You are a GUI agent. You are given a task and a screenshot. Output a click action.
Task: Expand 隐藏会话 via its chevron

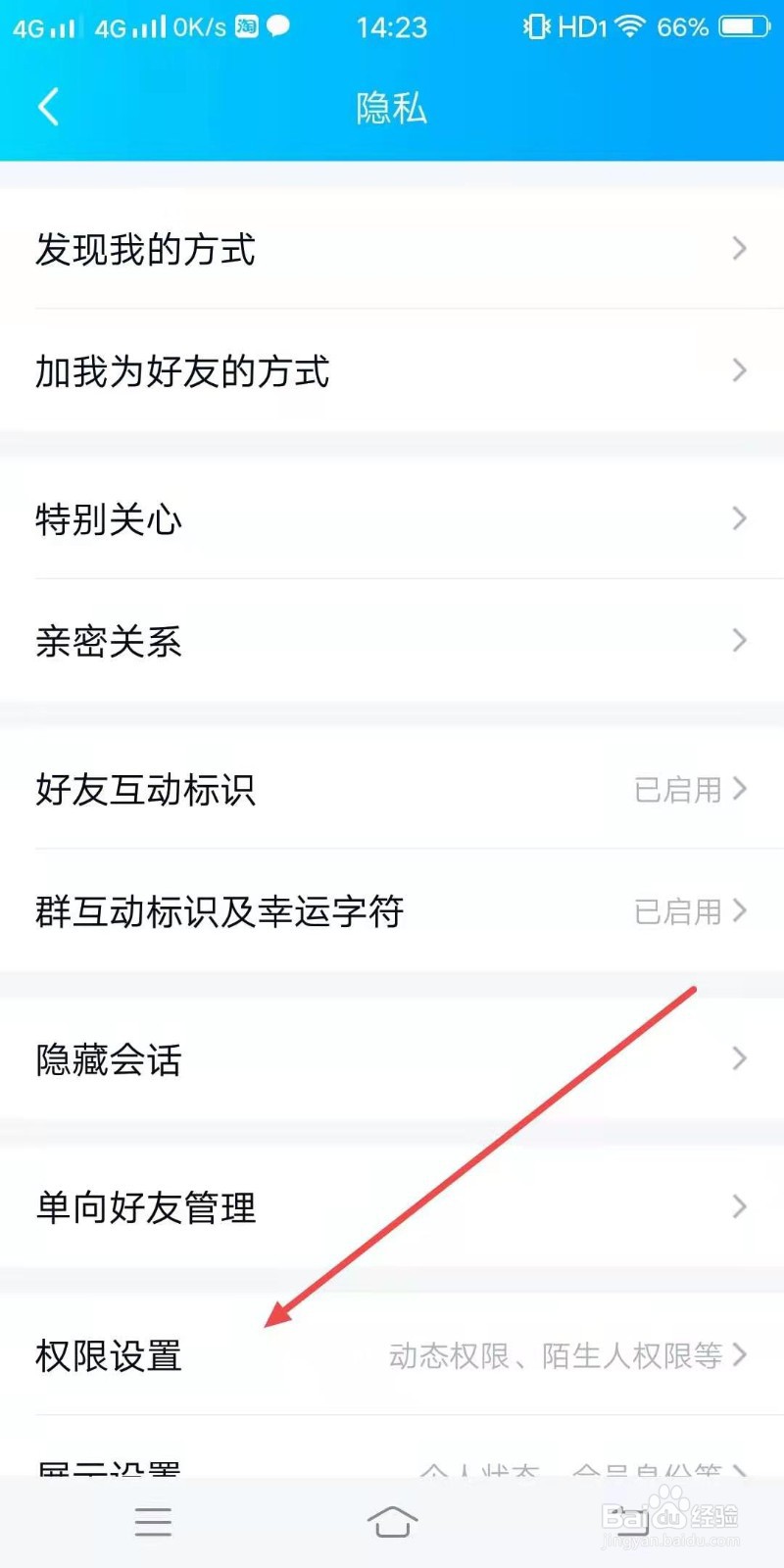coord(739,1058)
